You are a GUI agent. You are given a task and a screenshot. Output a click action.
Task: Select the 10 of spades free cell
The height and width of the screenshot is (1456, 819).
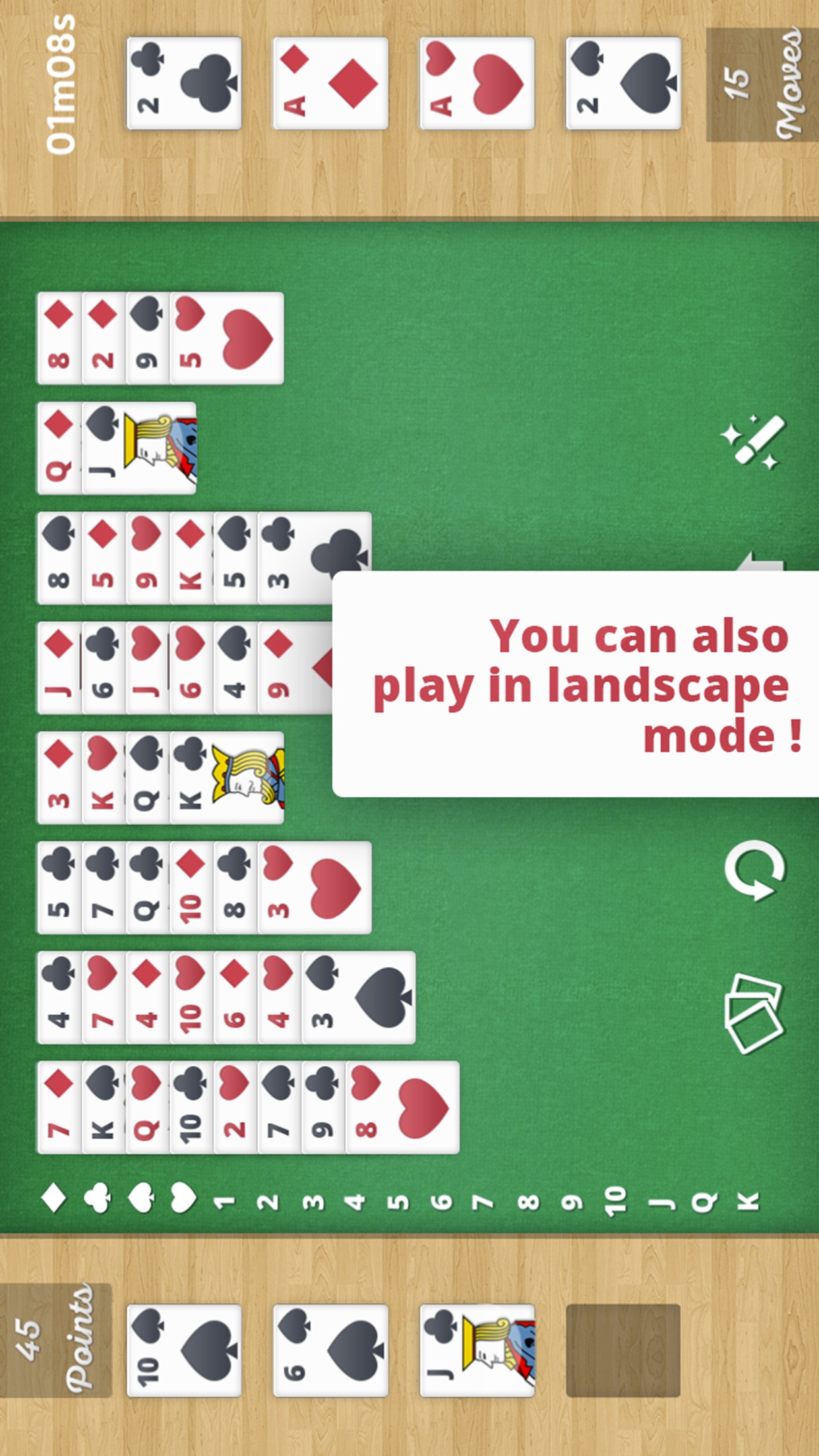(184, 1350)
